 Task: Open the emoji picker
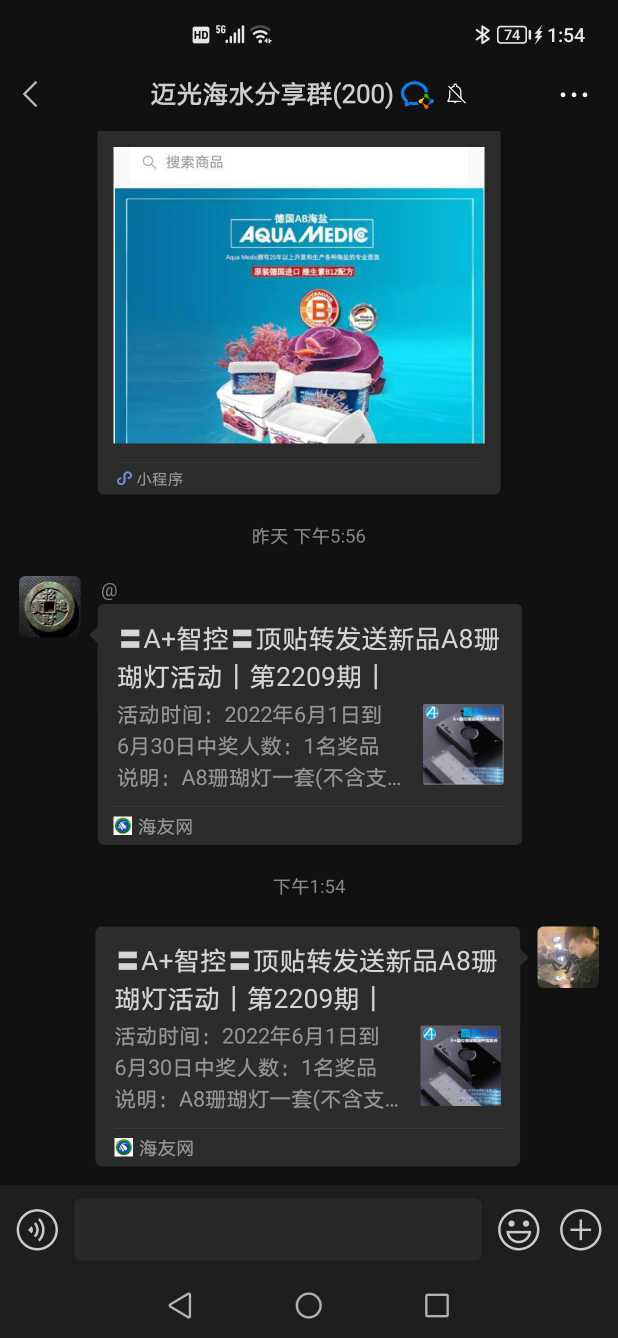point(519,1229)
